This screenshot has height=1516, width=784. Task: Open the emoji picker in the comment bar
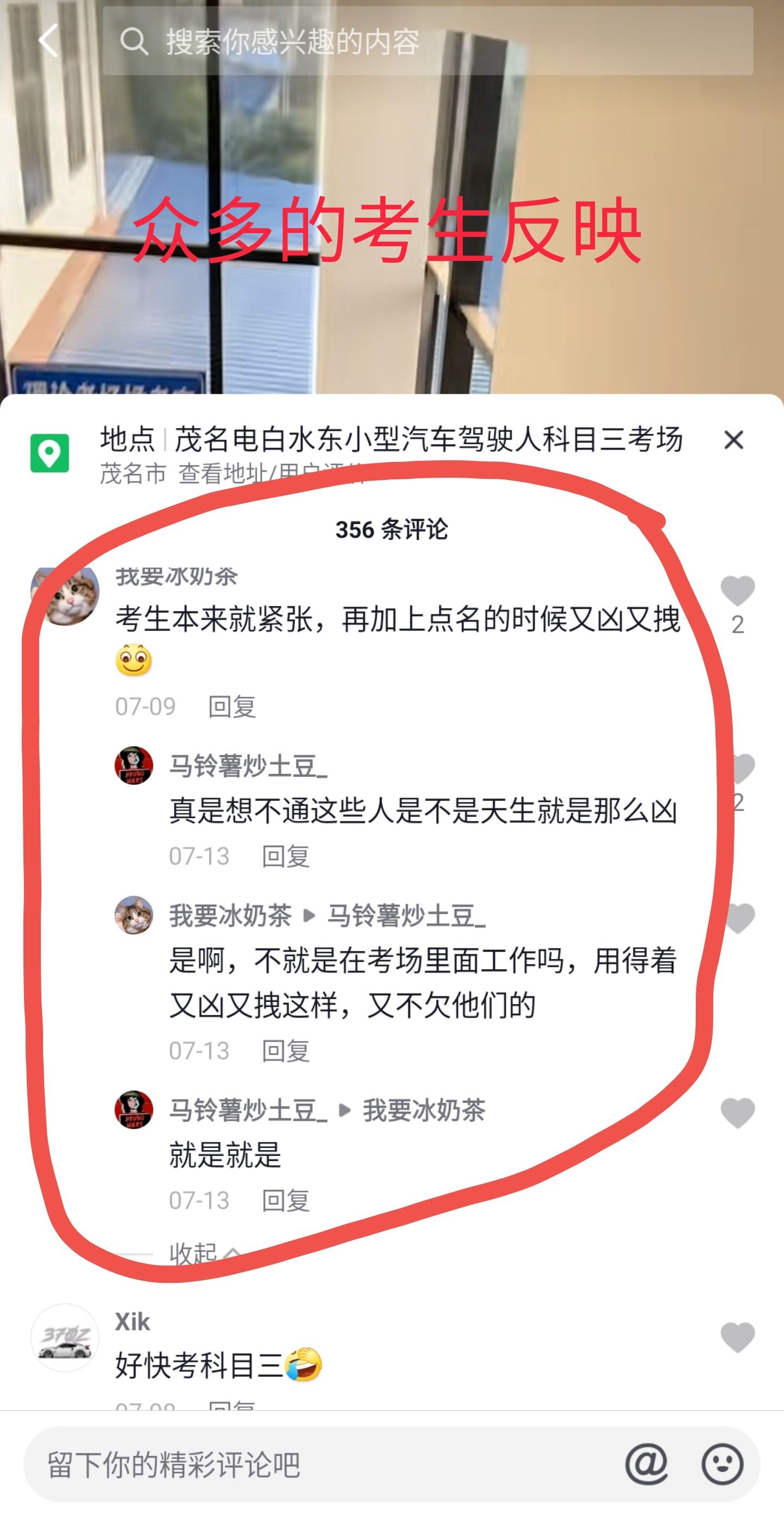pos(721,1464)
